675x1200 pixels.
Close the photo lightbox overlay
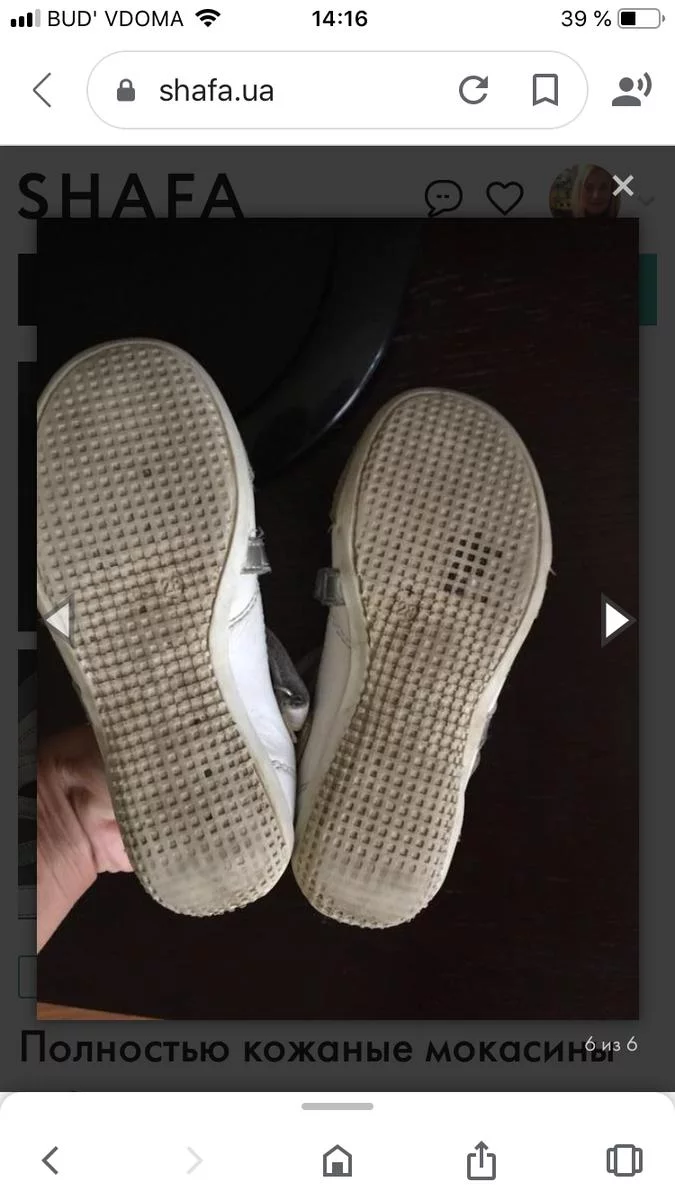(623, 185)
